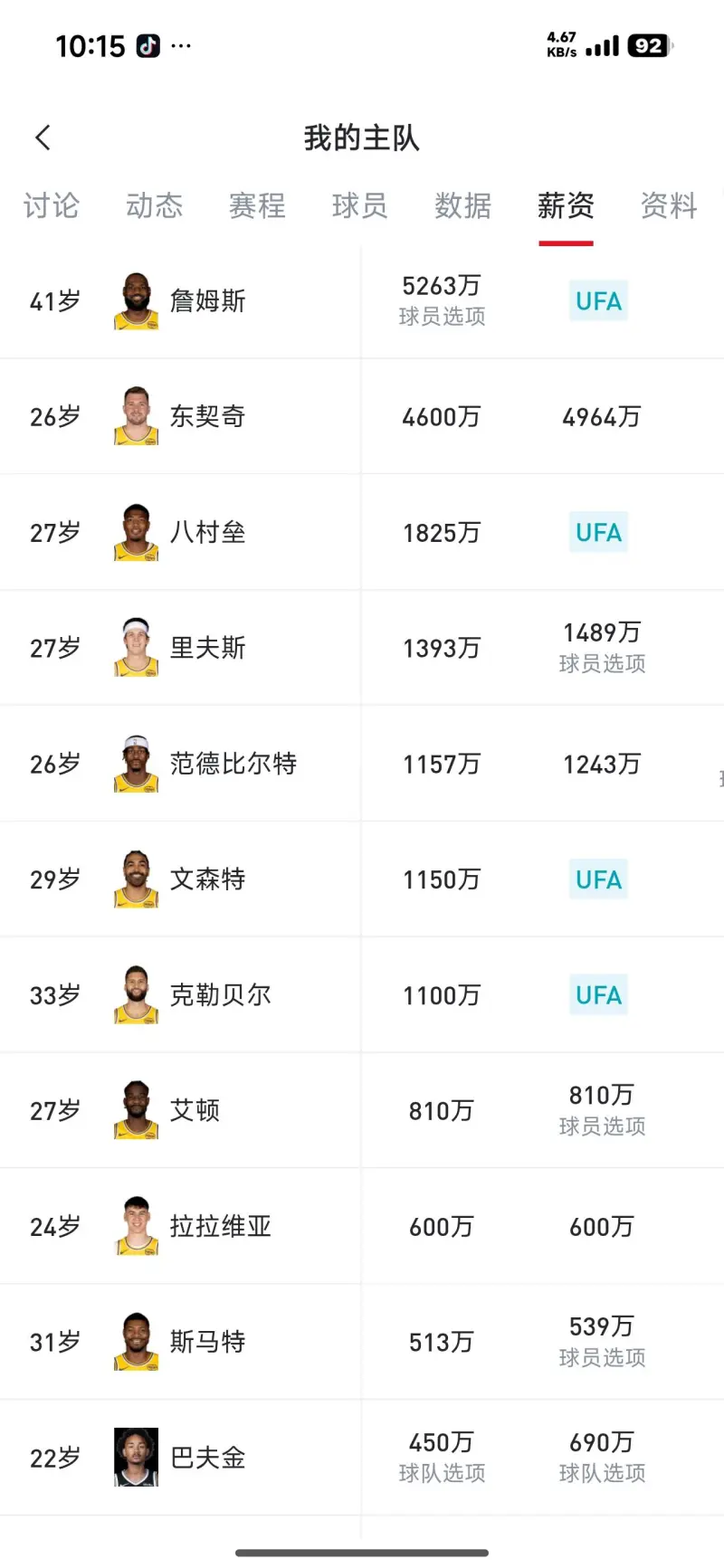Click 詹姆斯's UFA badge

(597, 300)
